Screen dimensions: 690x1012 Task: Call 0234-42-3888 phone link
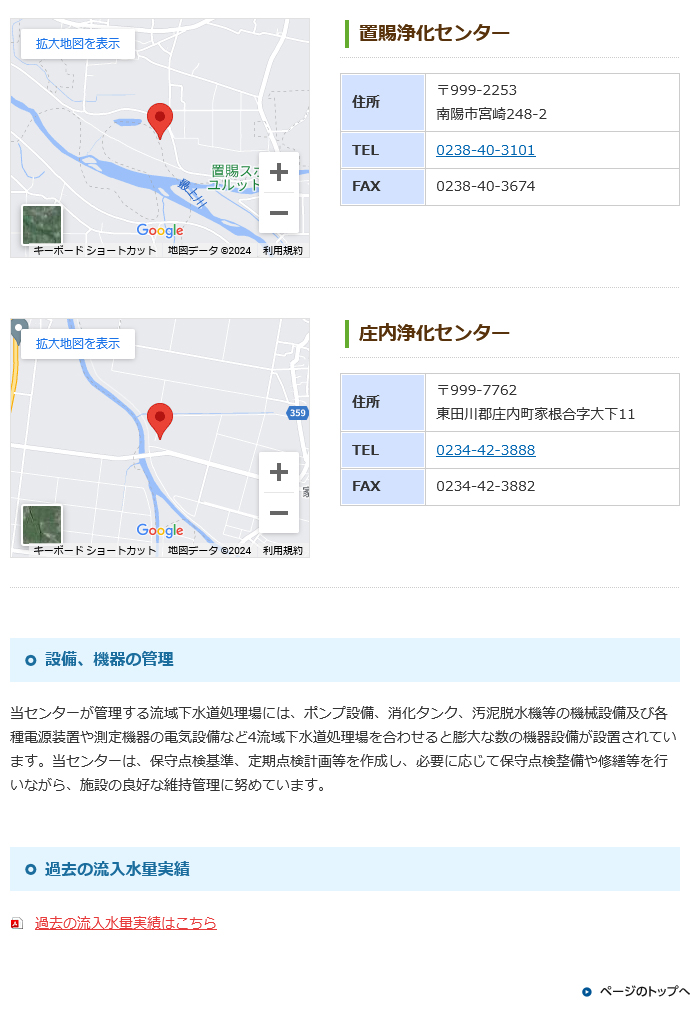tap(485, 450)
